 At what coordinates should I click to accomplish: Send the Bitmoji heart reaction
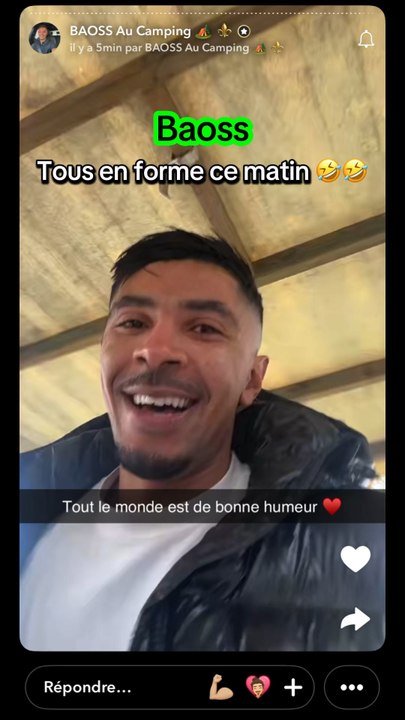click(258, 687)
